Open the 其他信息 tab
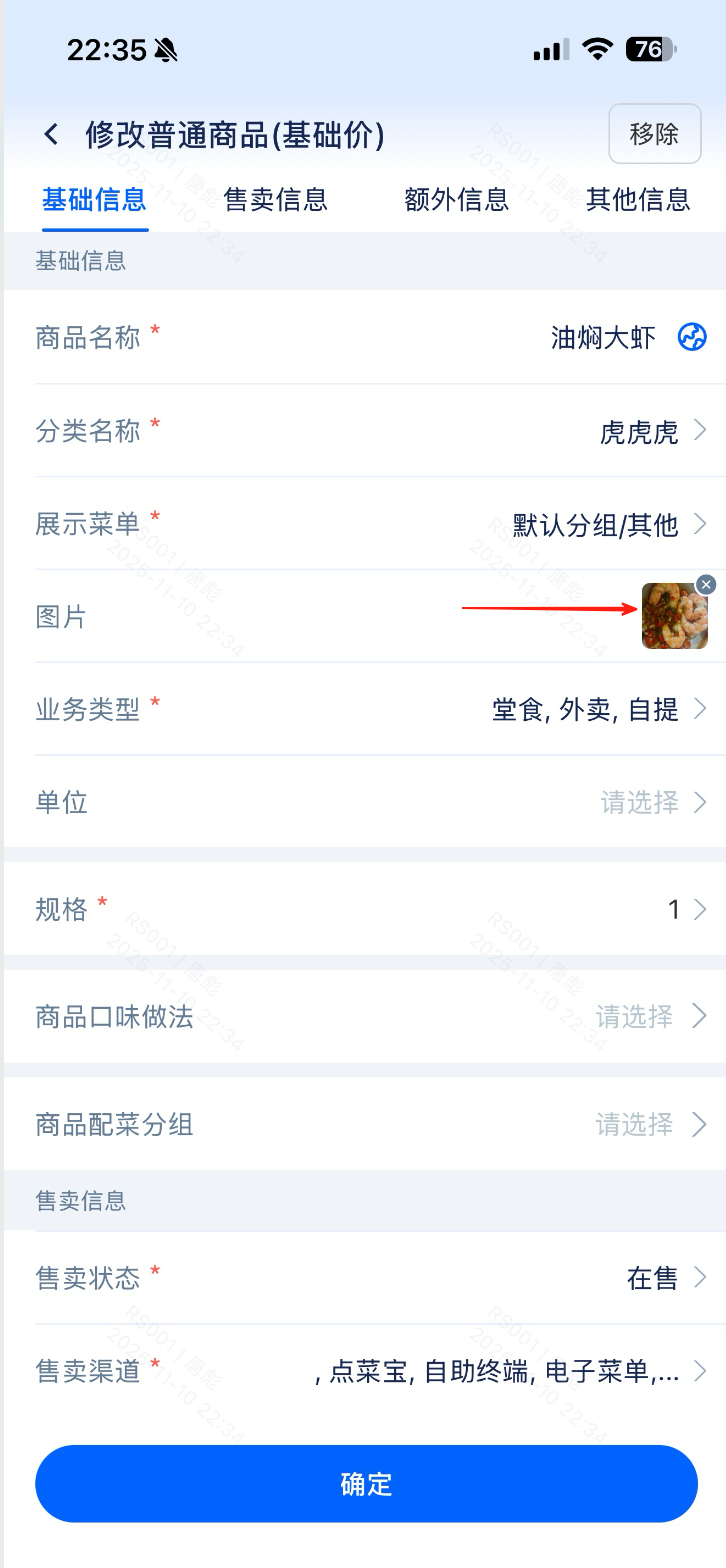This screenshot has height=1568, width=726. tap(638, 199)
